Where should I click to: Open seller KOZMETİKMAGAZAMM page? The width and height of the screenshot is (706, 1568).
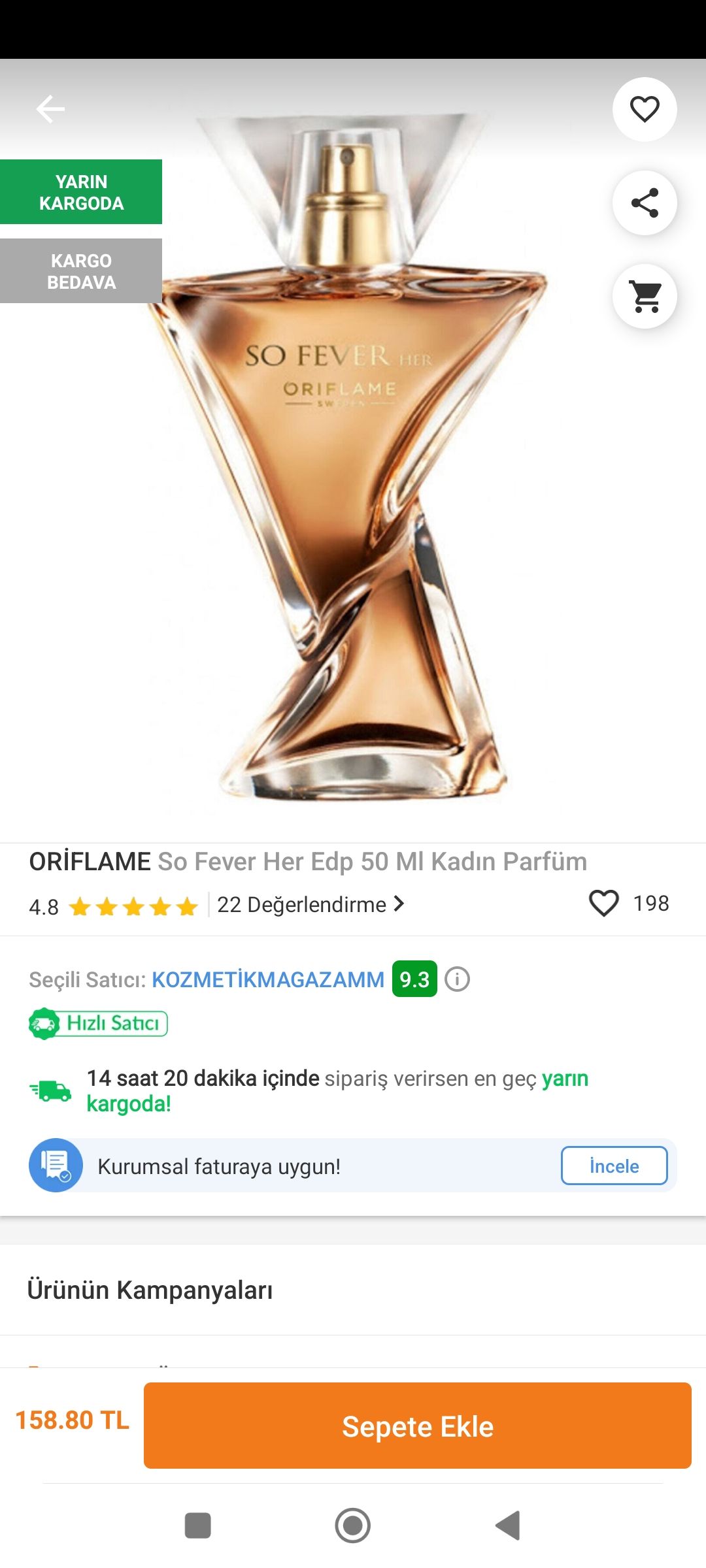click(268, 979)
